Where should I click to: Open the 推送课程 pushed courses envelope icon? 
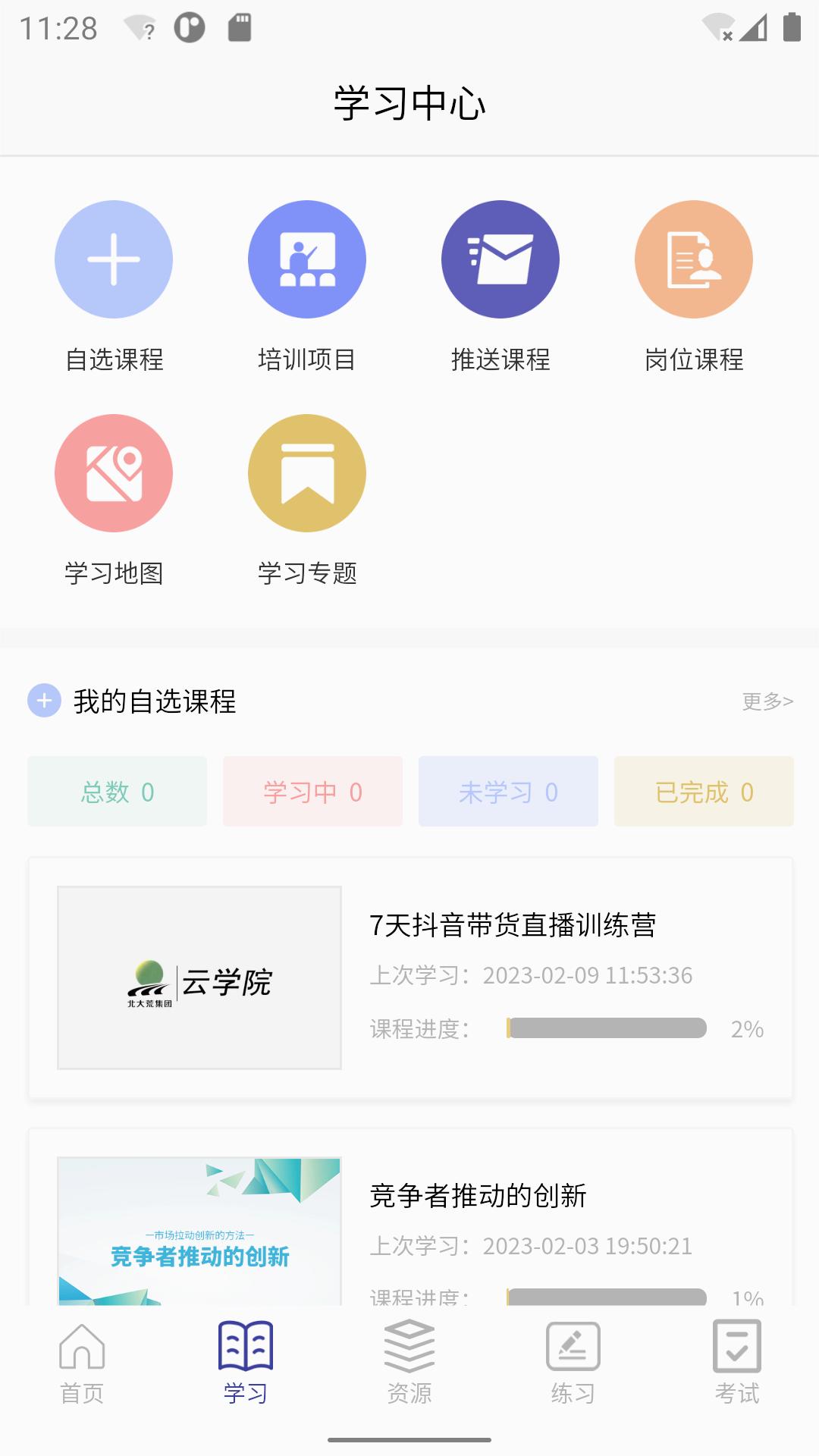pos(499,258)
